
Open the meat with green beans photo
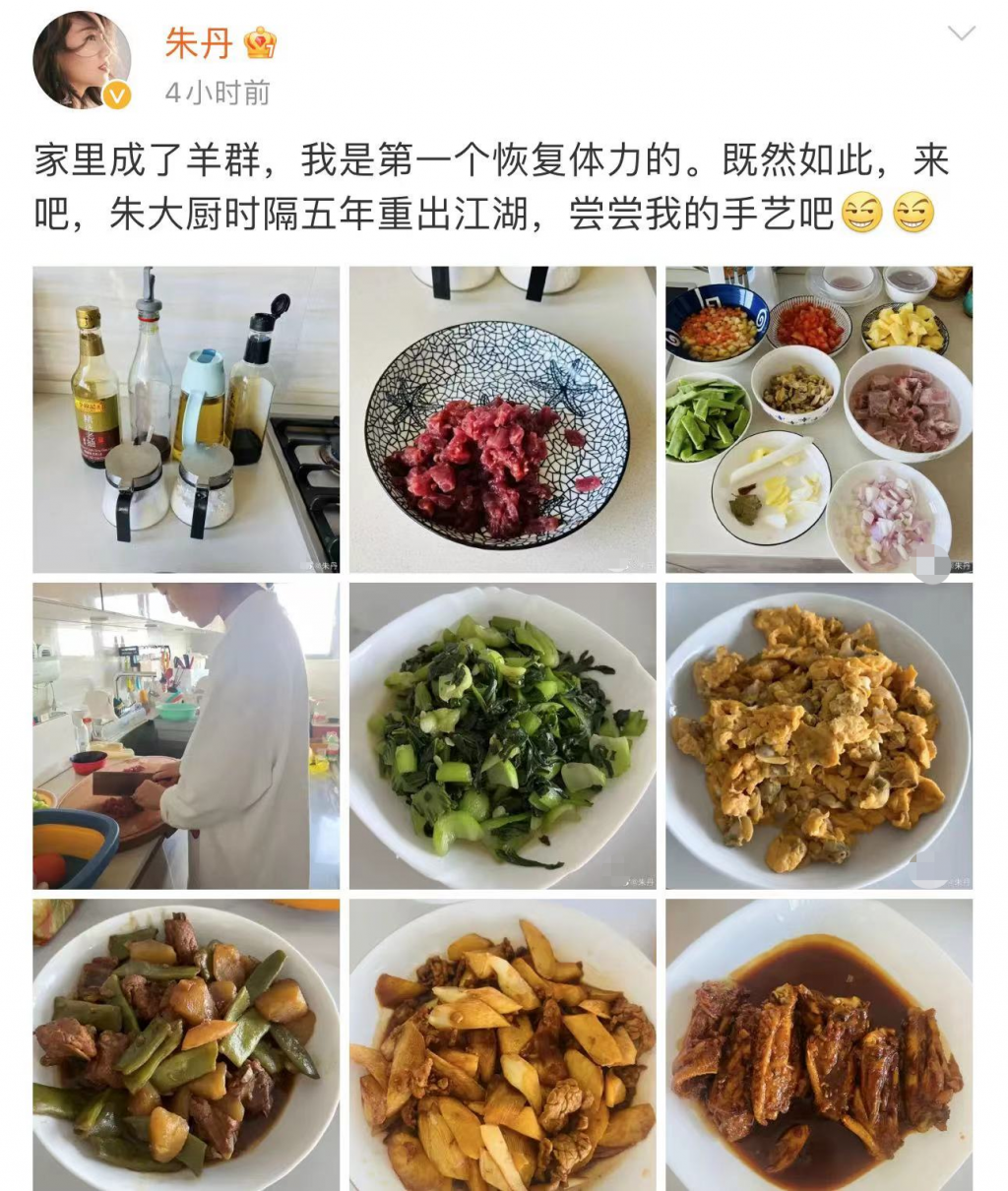pyautogui.click(x=186, y=1044)
